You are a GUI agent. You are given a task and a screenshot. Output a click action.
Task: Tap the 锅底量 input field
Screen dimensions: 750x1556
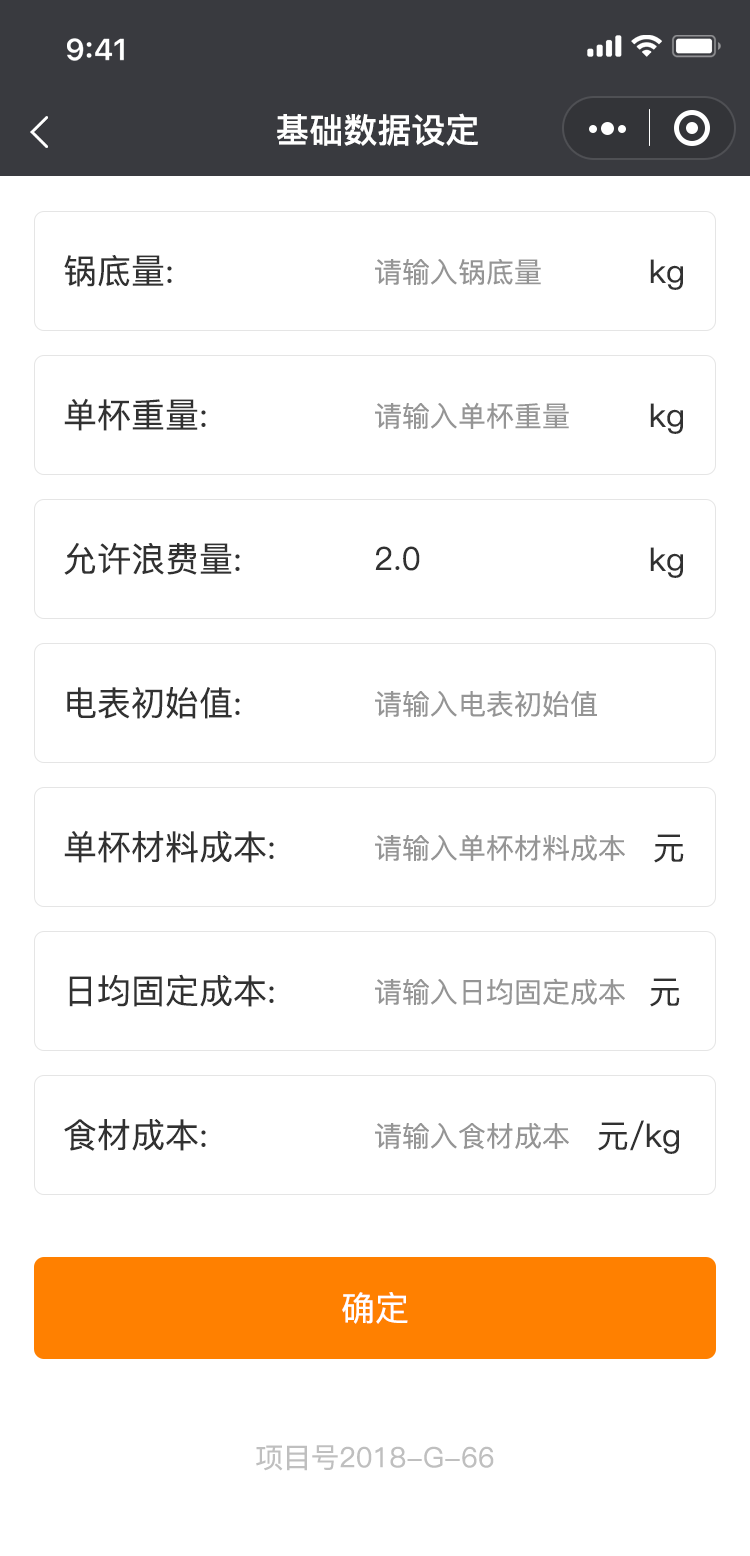pos(500,272)
